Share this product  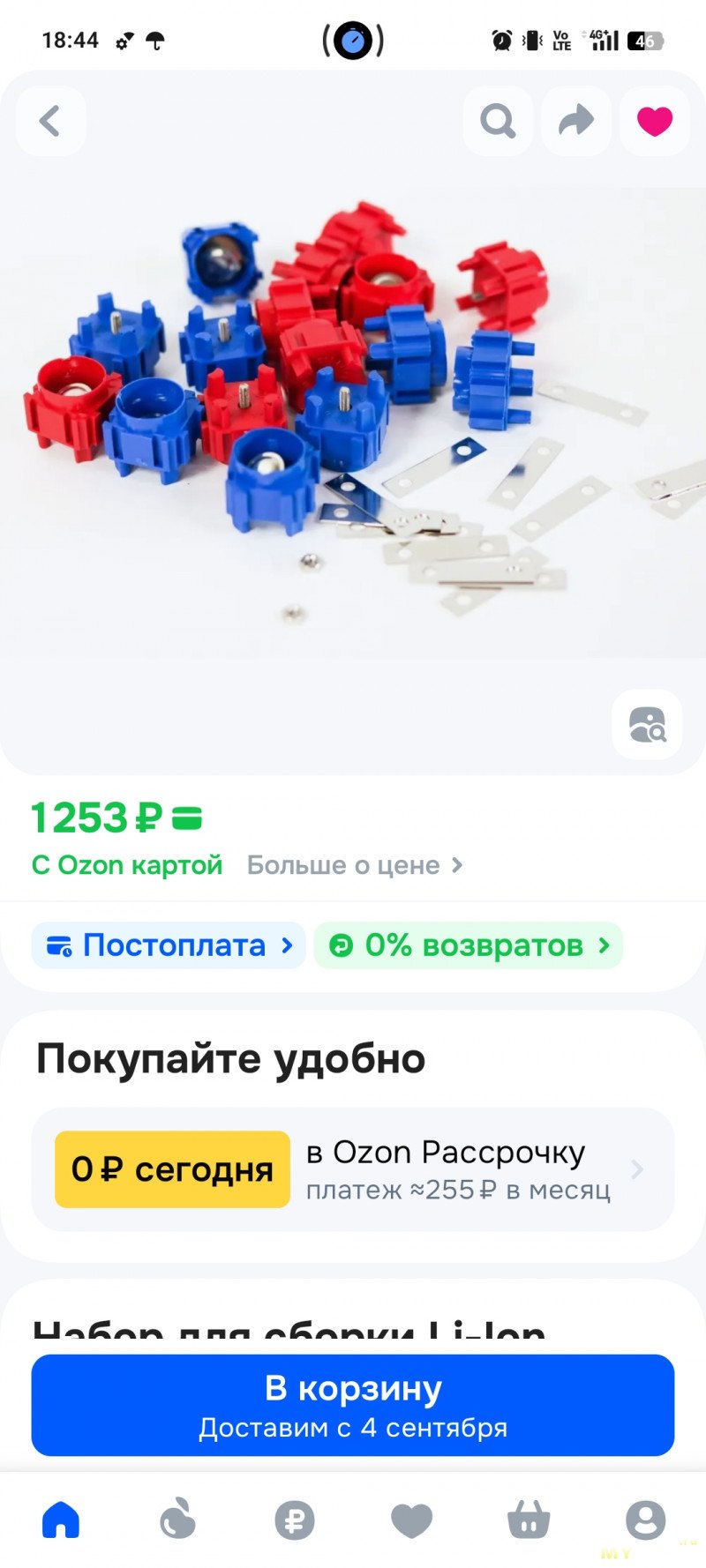click(x=576, y=121)
